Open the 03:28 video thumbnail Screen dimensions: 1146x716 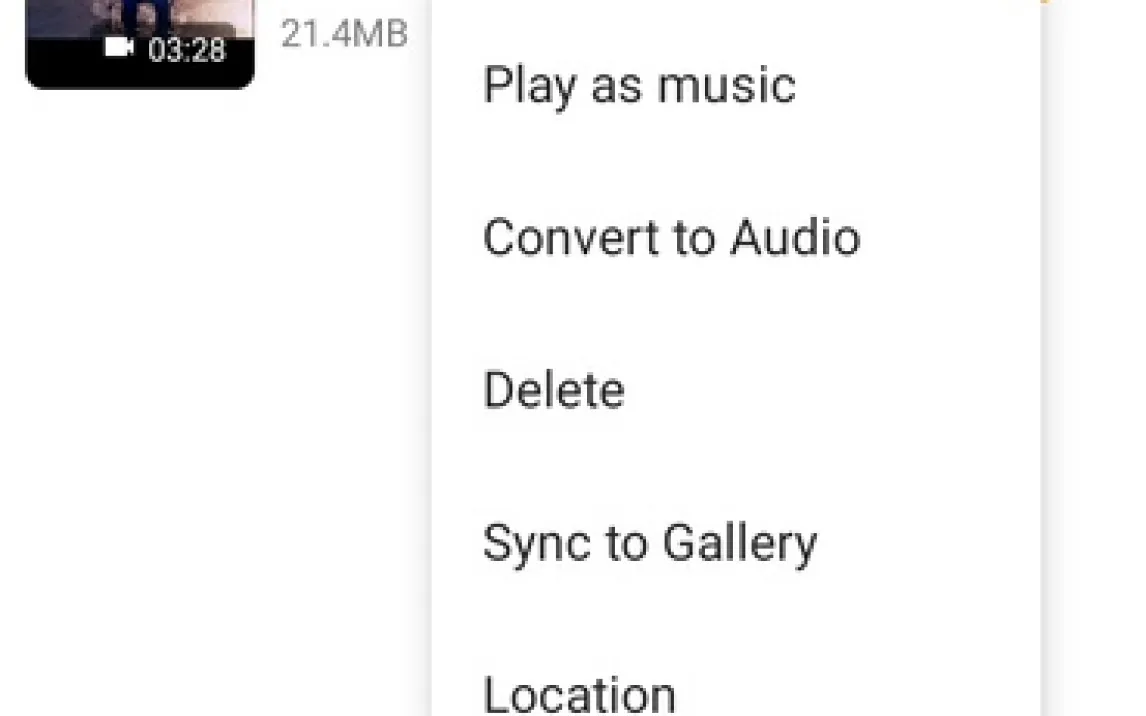tap(139, 42)
